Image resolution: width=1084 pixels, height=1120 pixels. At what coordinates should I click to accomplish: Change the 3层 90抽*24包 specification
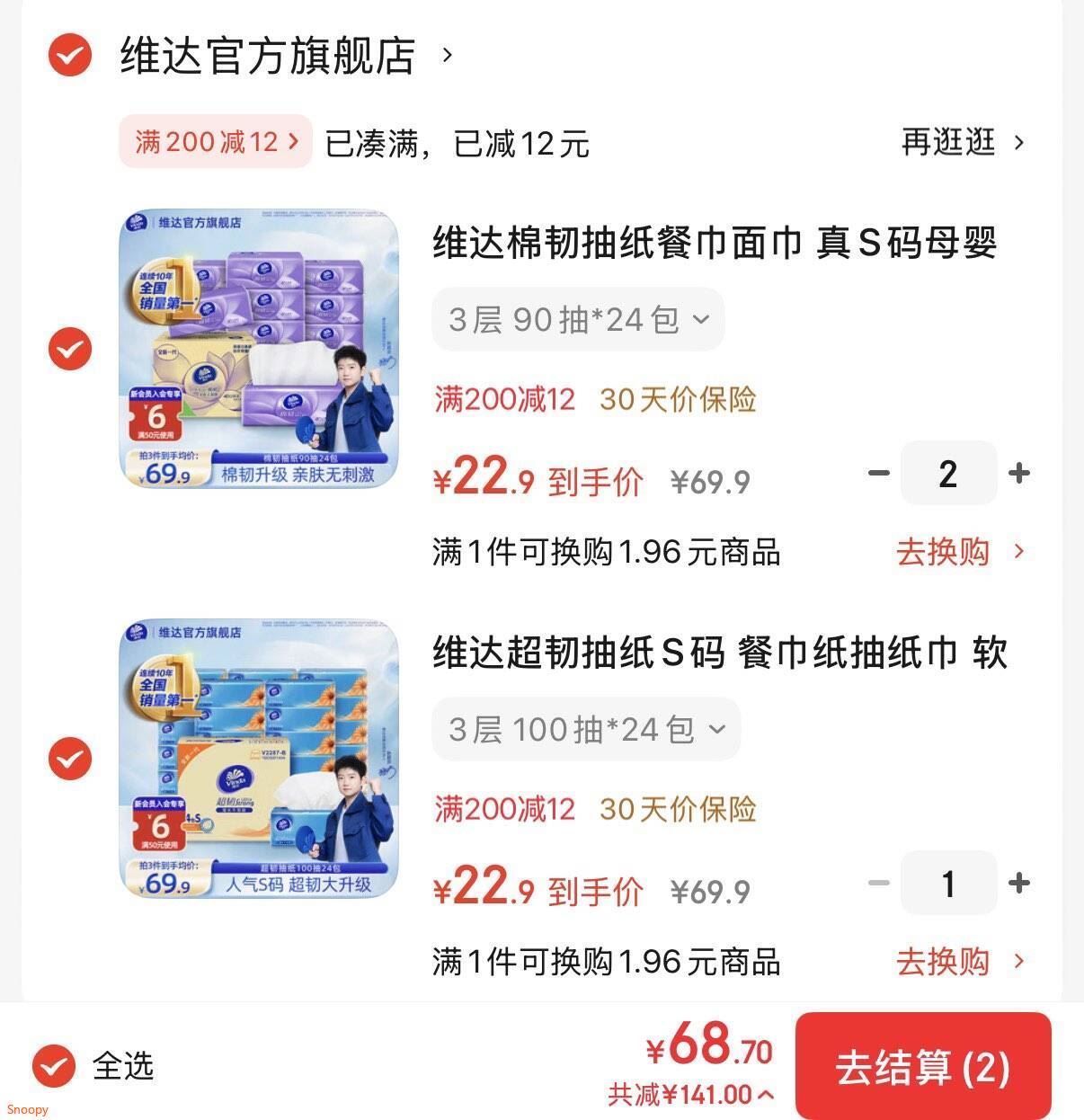578,319
